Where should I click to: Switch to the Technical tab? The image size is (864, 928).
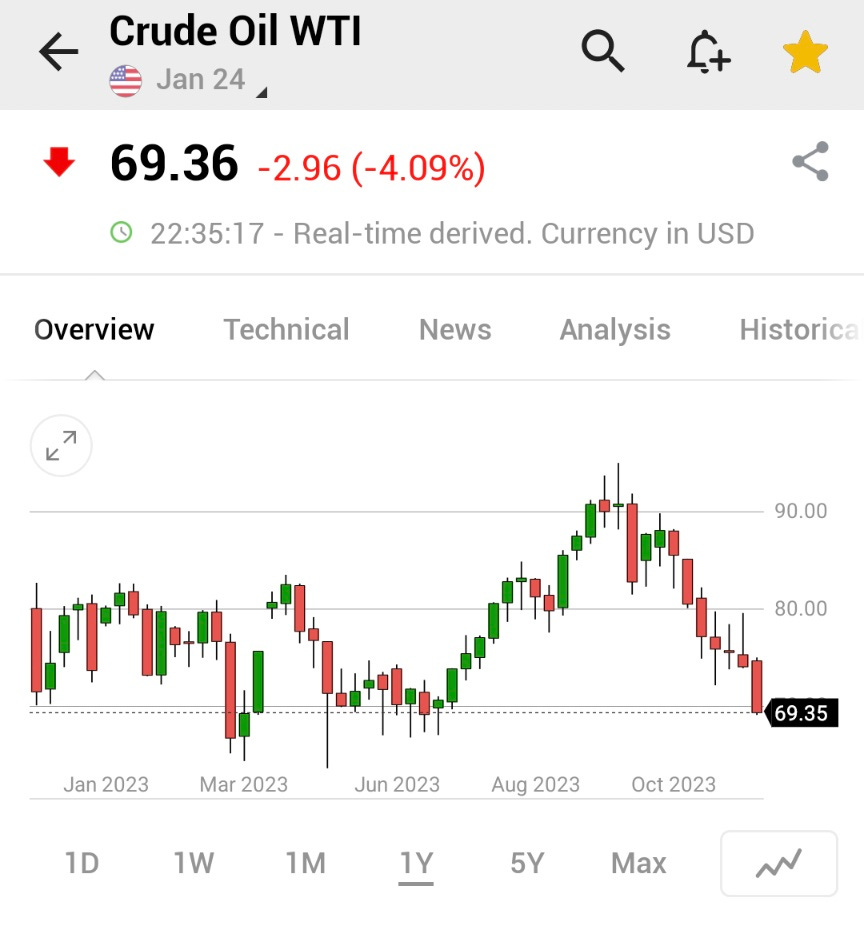click(287, 329)
